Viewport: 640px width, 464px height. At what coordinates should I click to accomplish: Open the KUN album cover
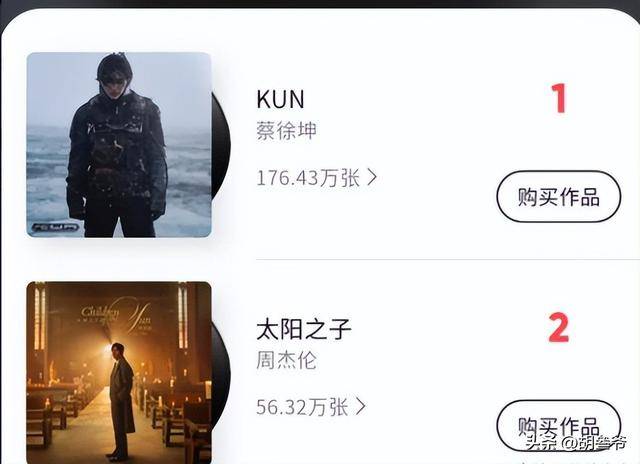click(119, 144)
